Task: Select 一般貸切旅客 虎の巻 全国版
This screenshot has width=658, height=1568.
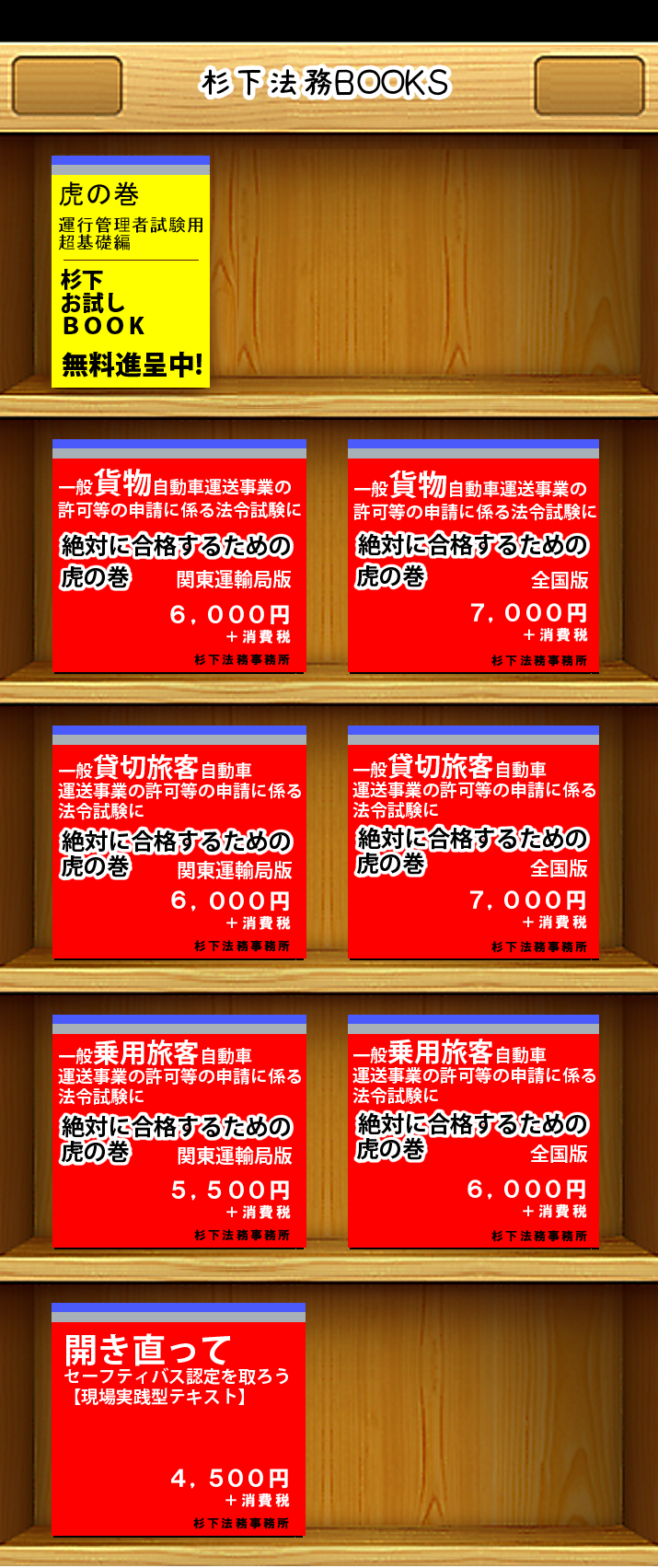Action: click(473, 843)
